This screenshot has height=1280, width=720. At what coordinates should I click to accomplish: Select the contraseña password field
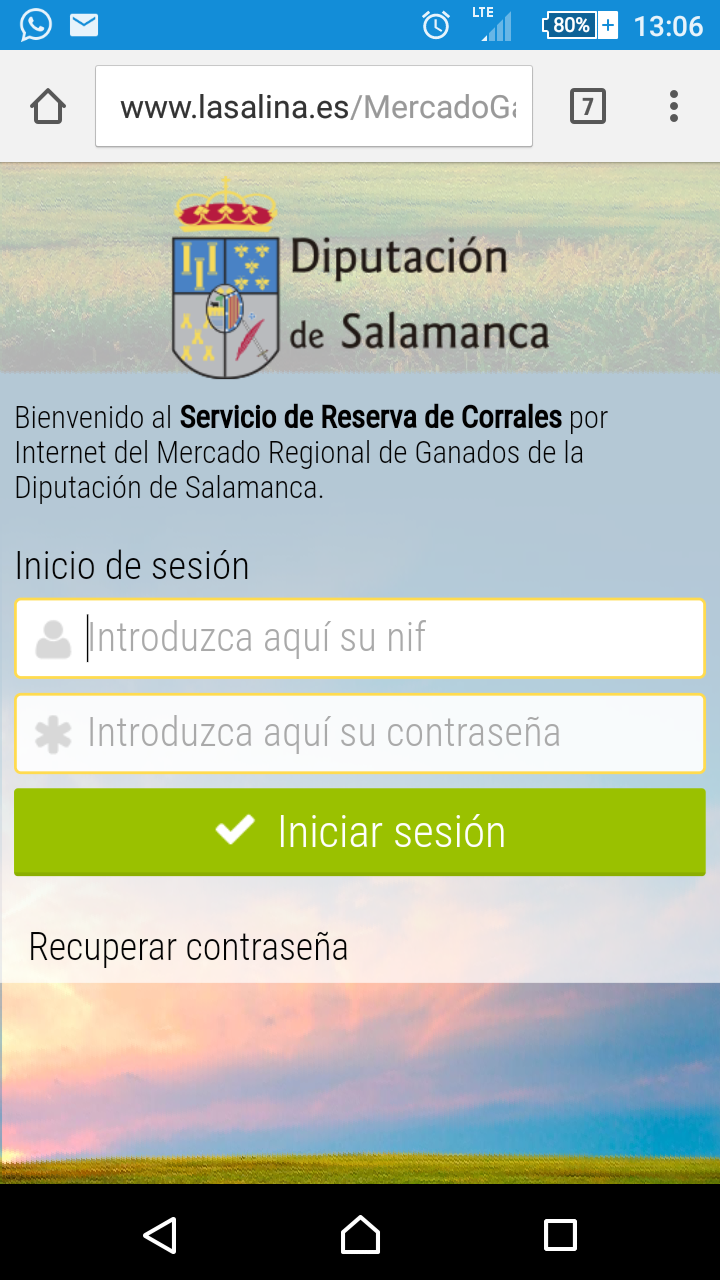click(360, 733)
